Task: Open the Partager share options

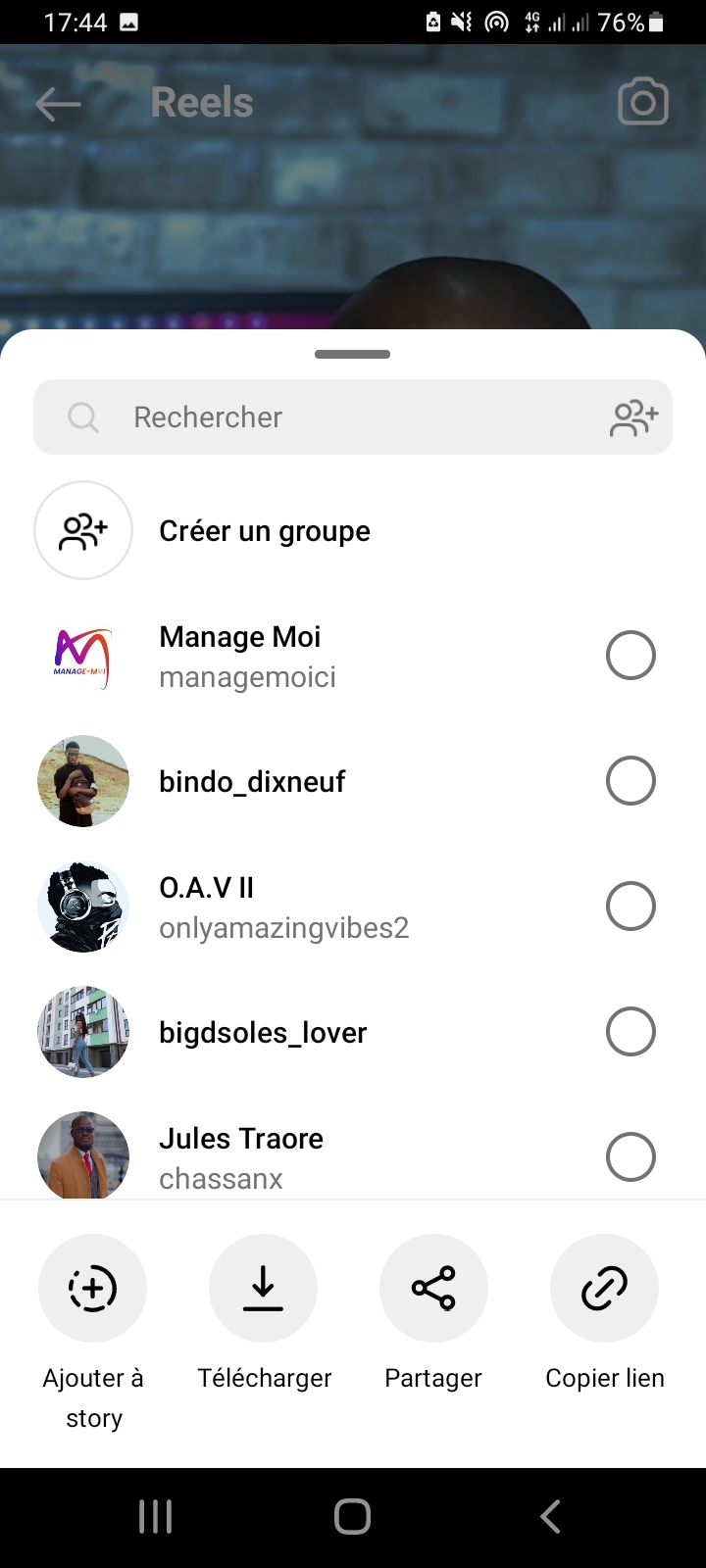Action: pos(433,1288)
